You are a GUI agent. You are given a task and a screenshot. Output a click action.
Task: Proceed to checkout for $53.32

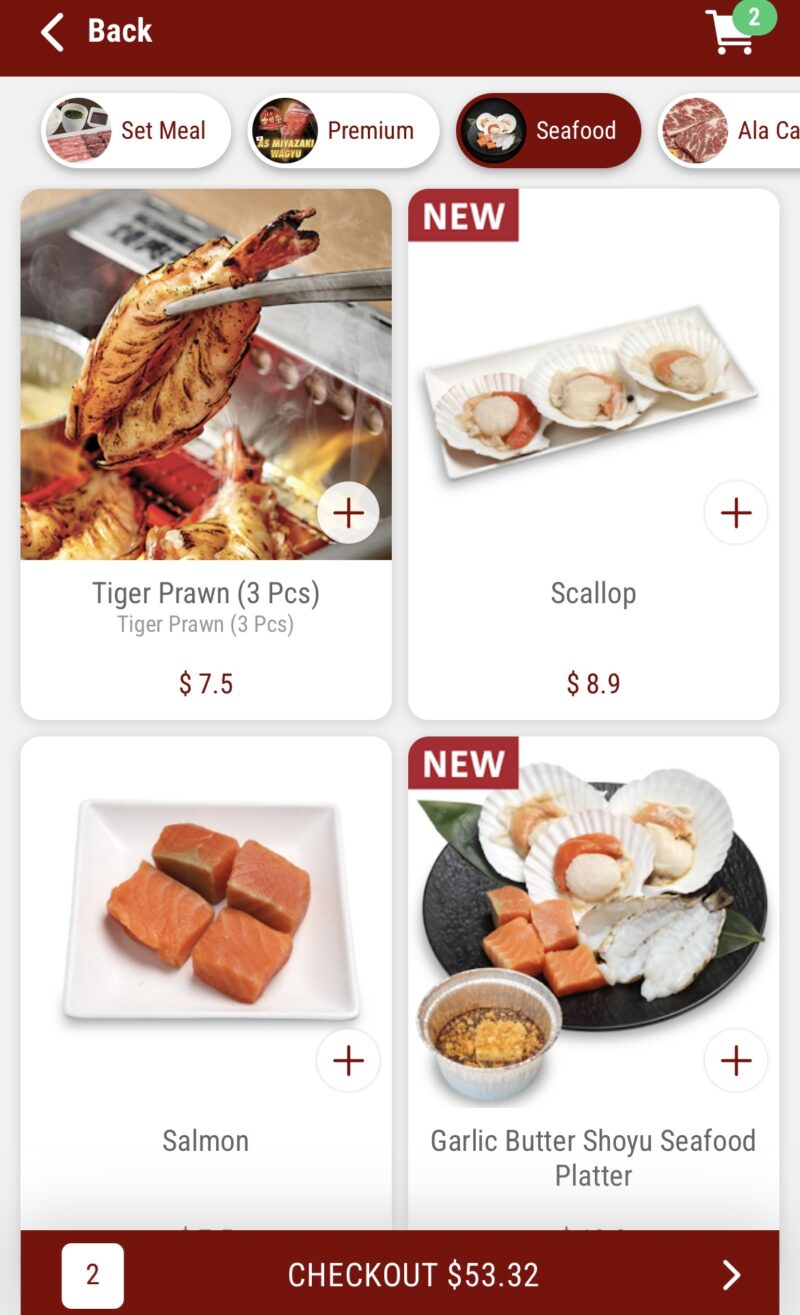(413, 1274)
